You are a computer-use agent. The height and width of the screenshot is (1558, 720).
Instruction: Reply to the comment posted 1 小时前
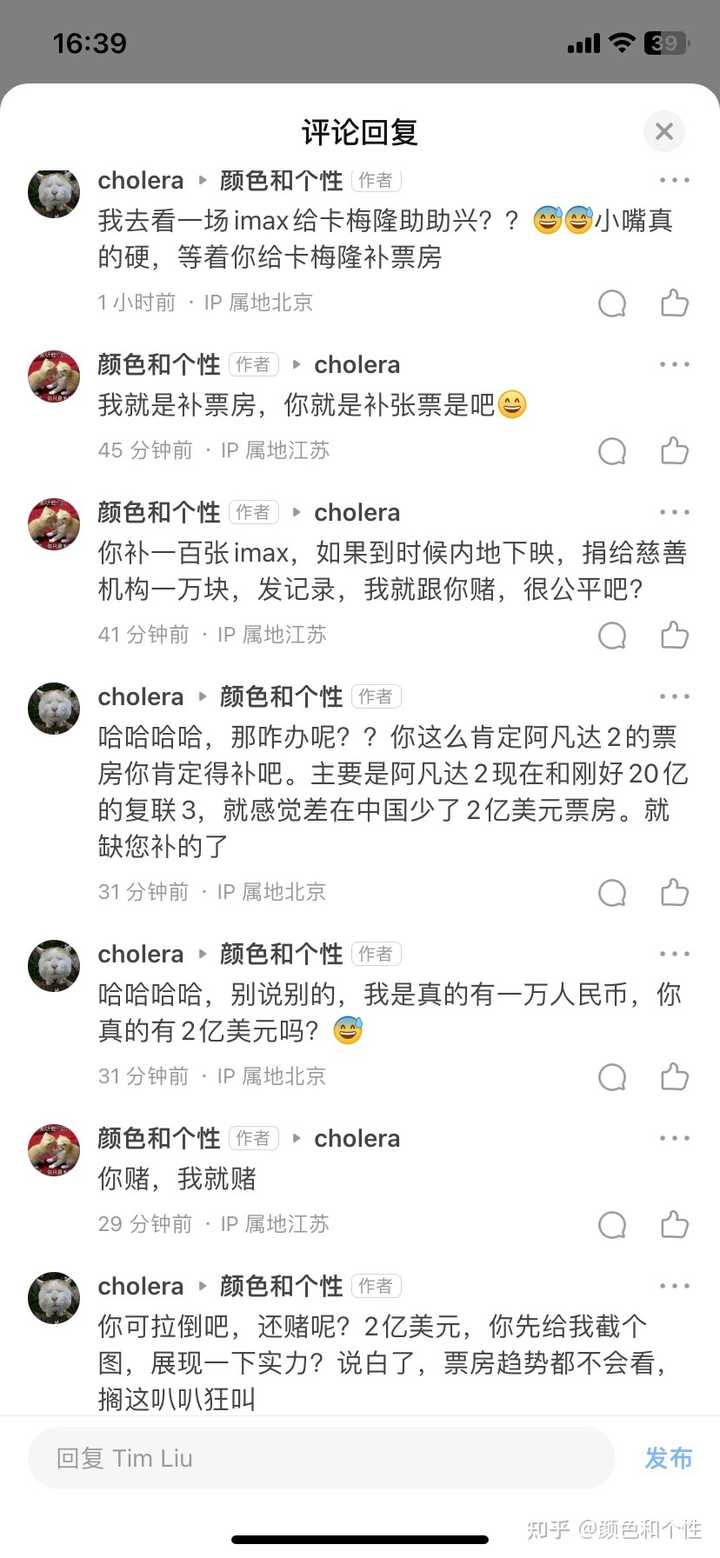(x=612, y=303)
